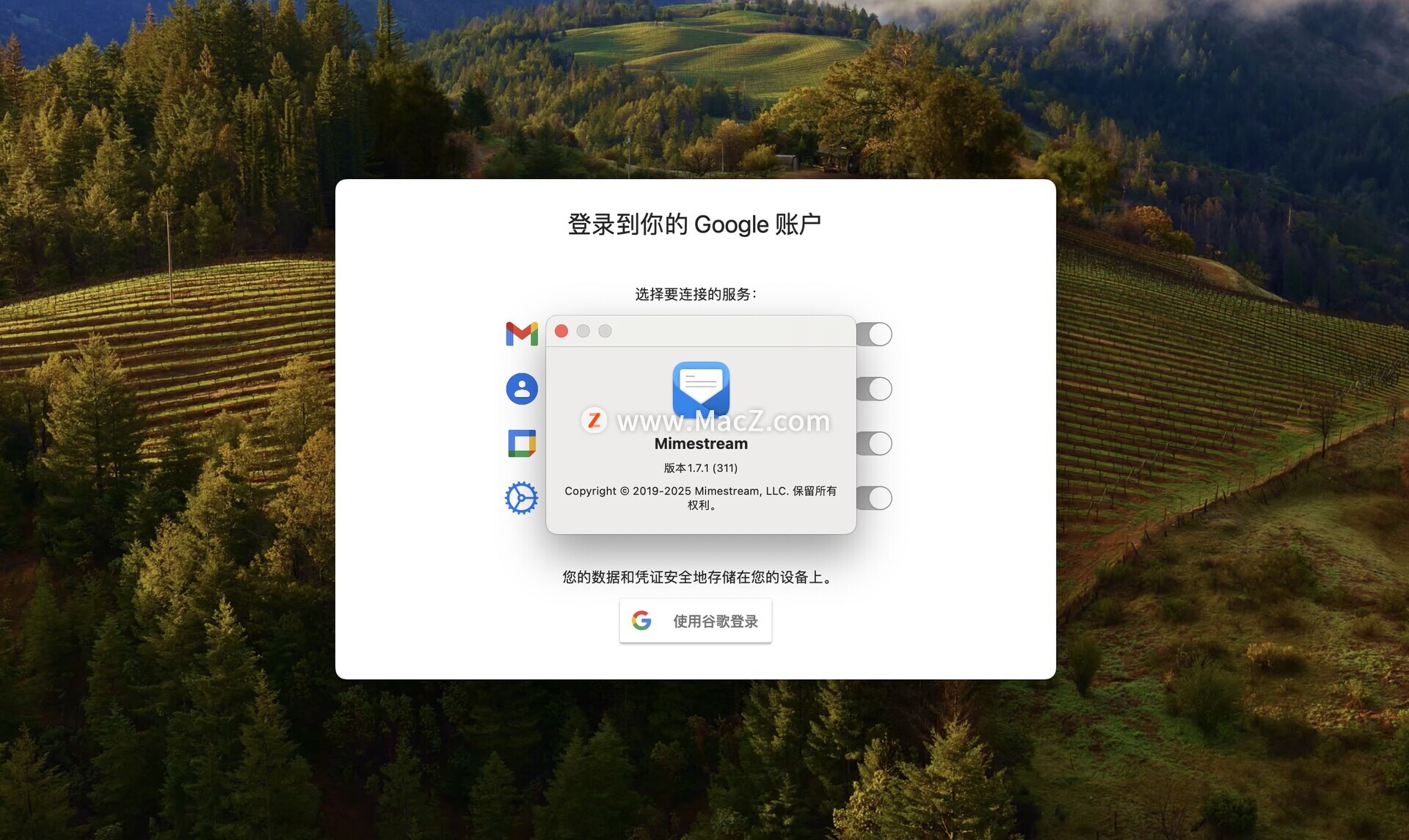
Task: Sign in with the 使用谷歌登录 button
Action: point(695,621)
